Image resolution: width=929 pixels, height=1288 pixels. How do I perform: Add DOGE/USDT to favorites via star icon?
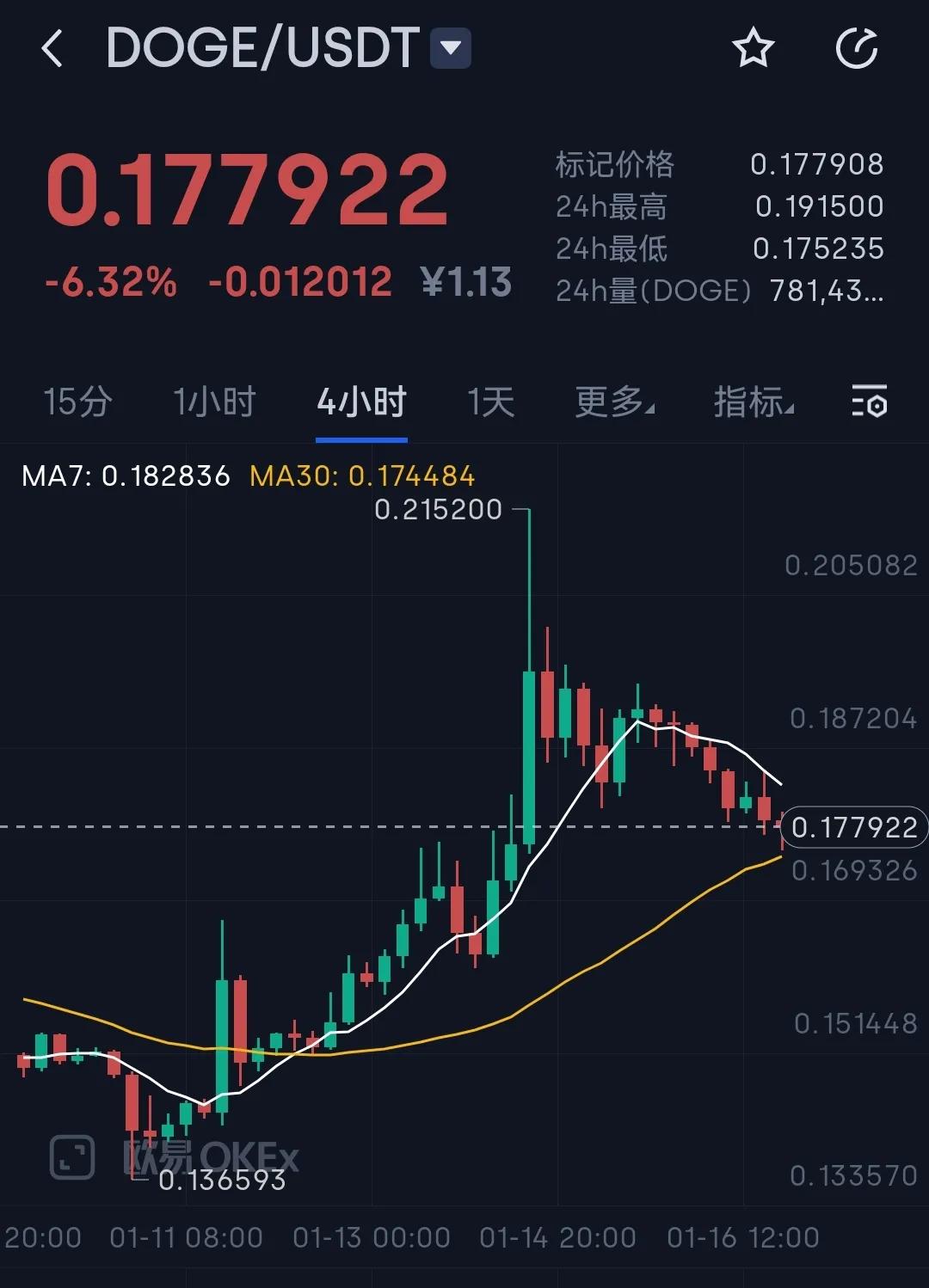[753, 49]
